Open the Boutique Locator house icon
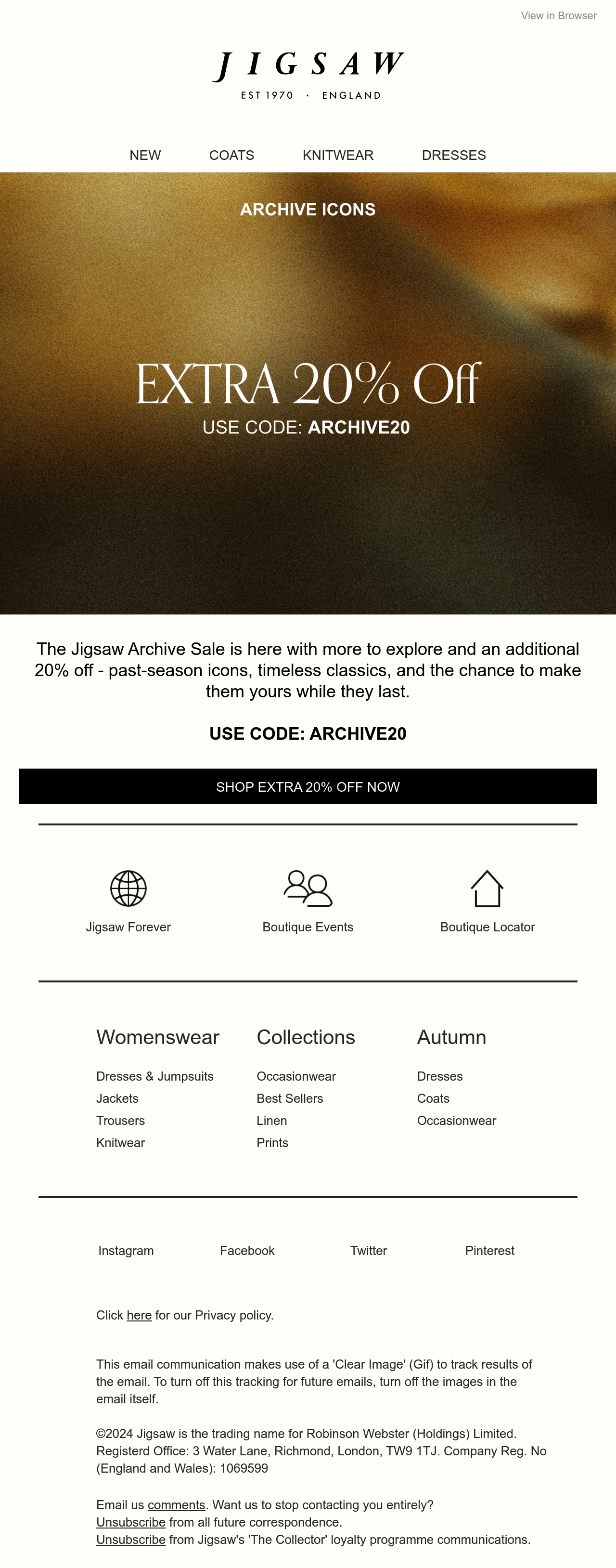616x1568 pixels. 487,888
